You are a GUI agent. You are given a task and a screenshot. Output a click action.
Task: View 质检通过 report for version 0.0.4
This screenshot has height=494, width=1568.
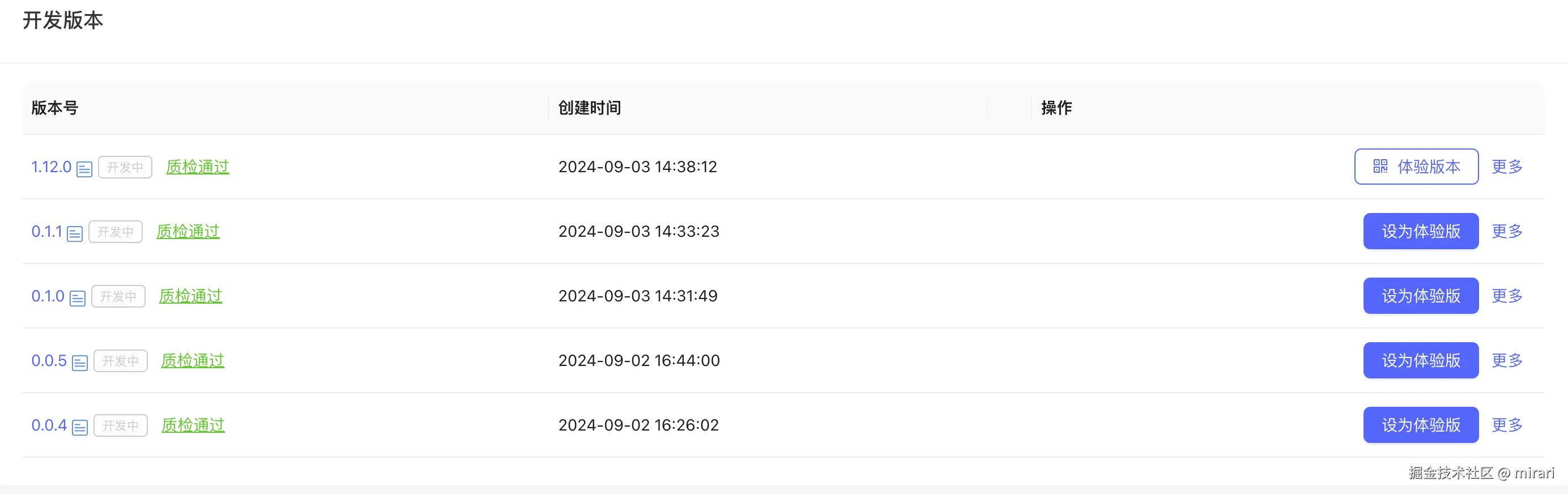(193, 425)
